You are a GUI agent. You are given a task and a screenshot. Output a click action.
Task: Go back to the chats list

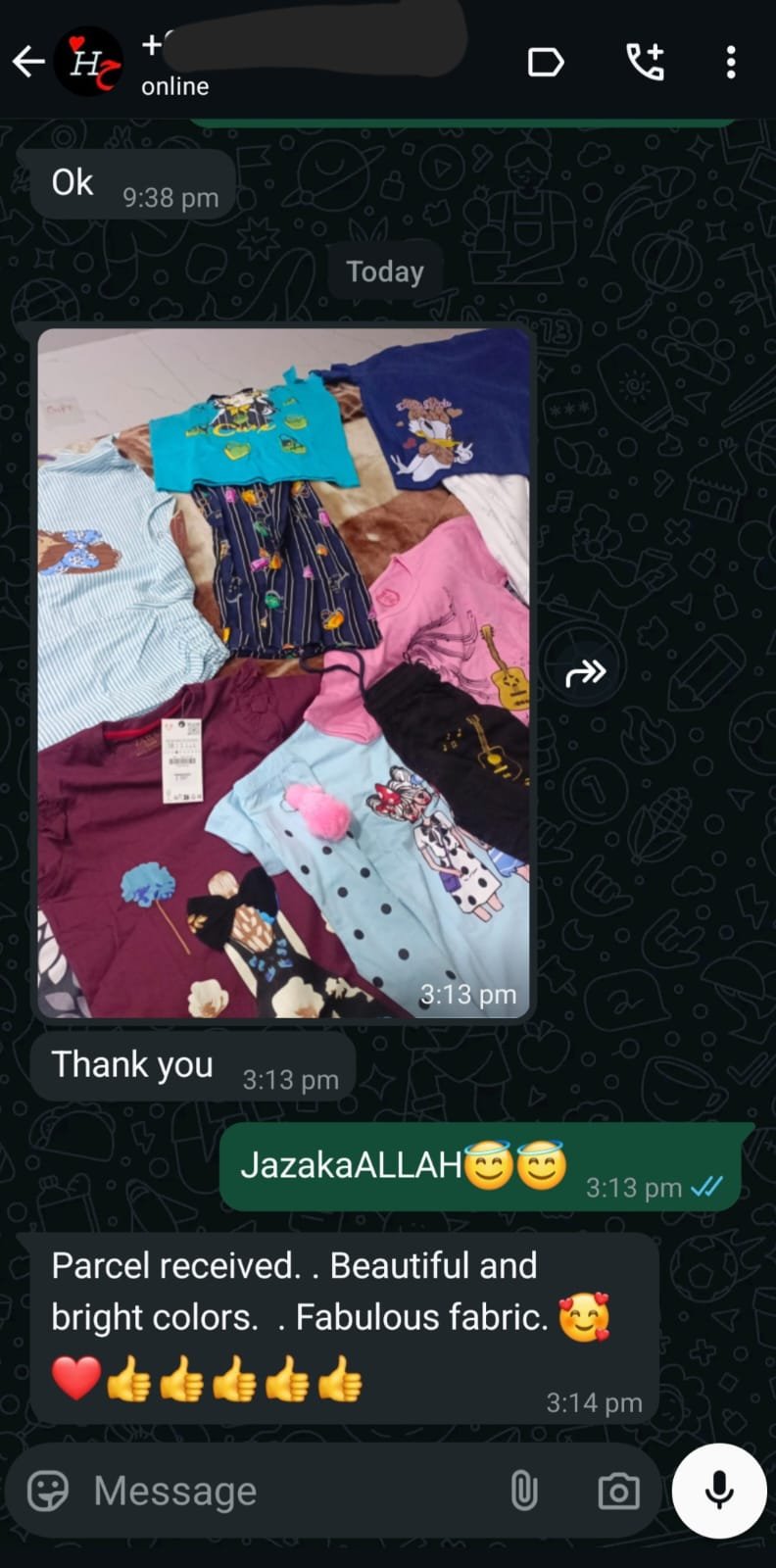pos(28,63)
